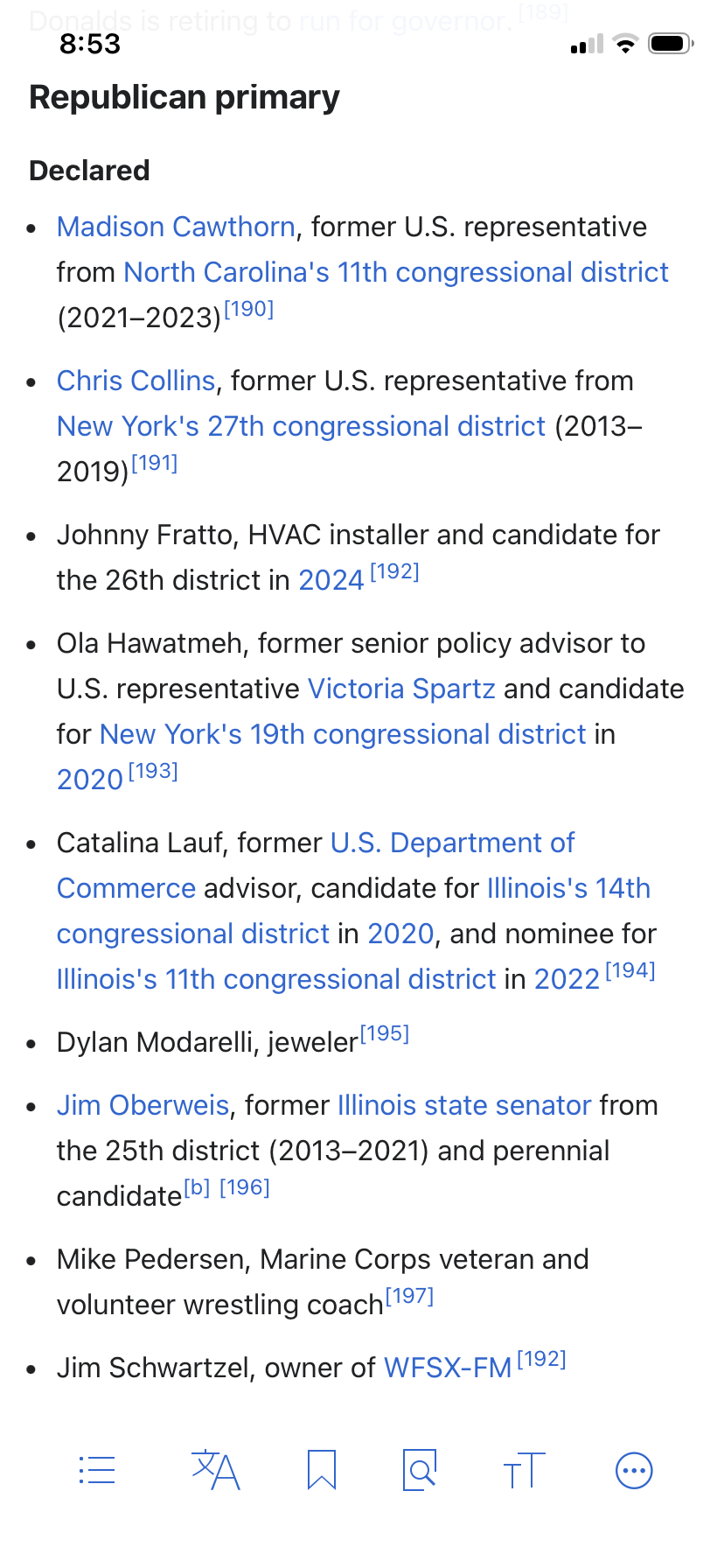Open the WFSX-FM link
This screenshot has width=724, height=1568.
(448, 1368)
